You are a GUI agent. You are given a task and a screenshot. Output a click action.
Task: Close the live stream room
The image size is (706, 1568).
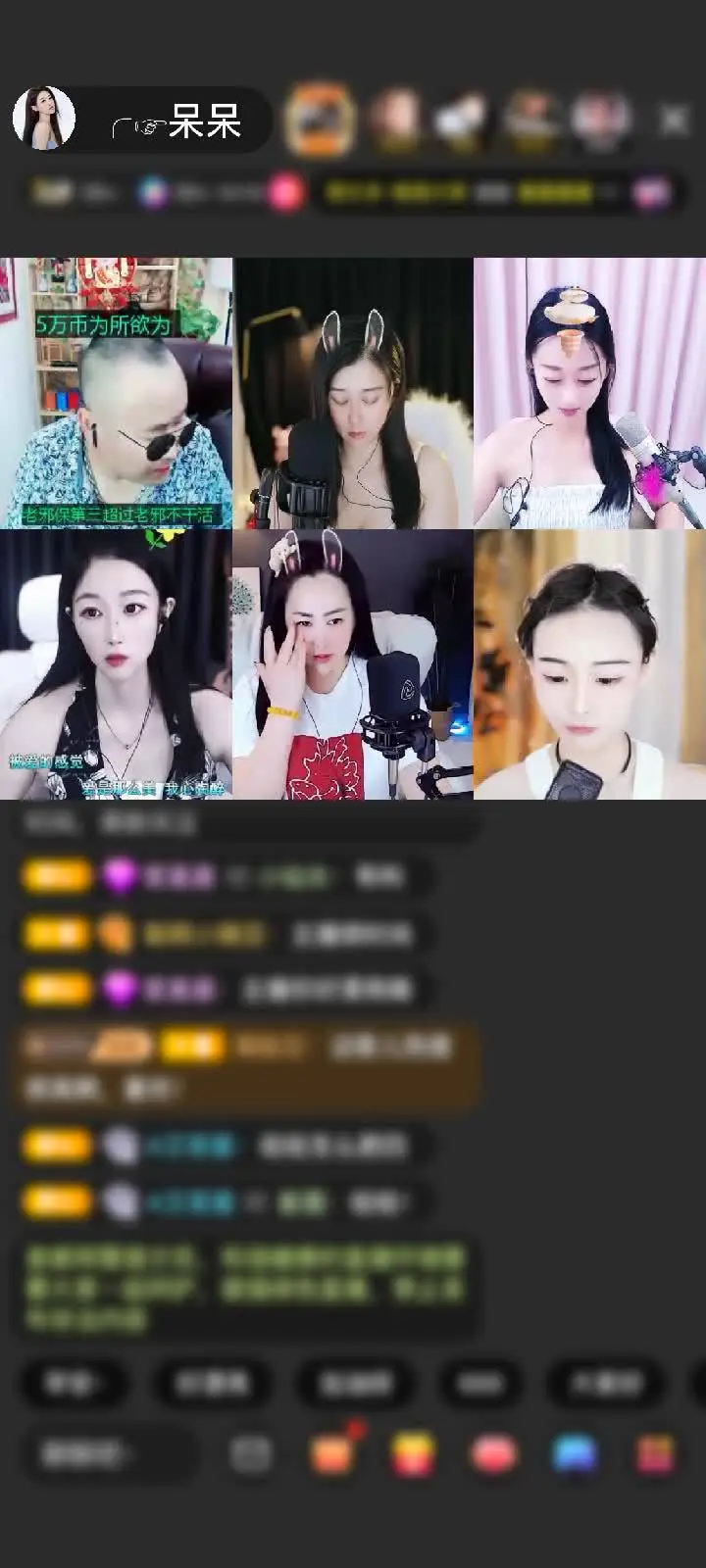(x=673, y=121)
